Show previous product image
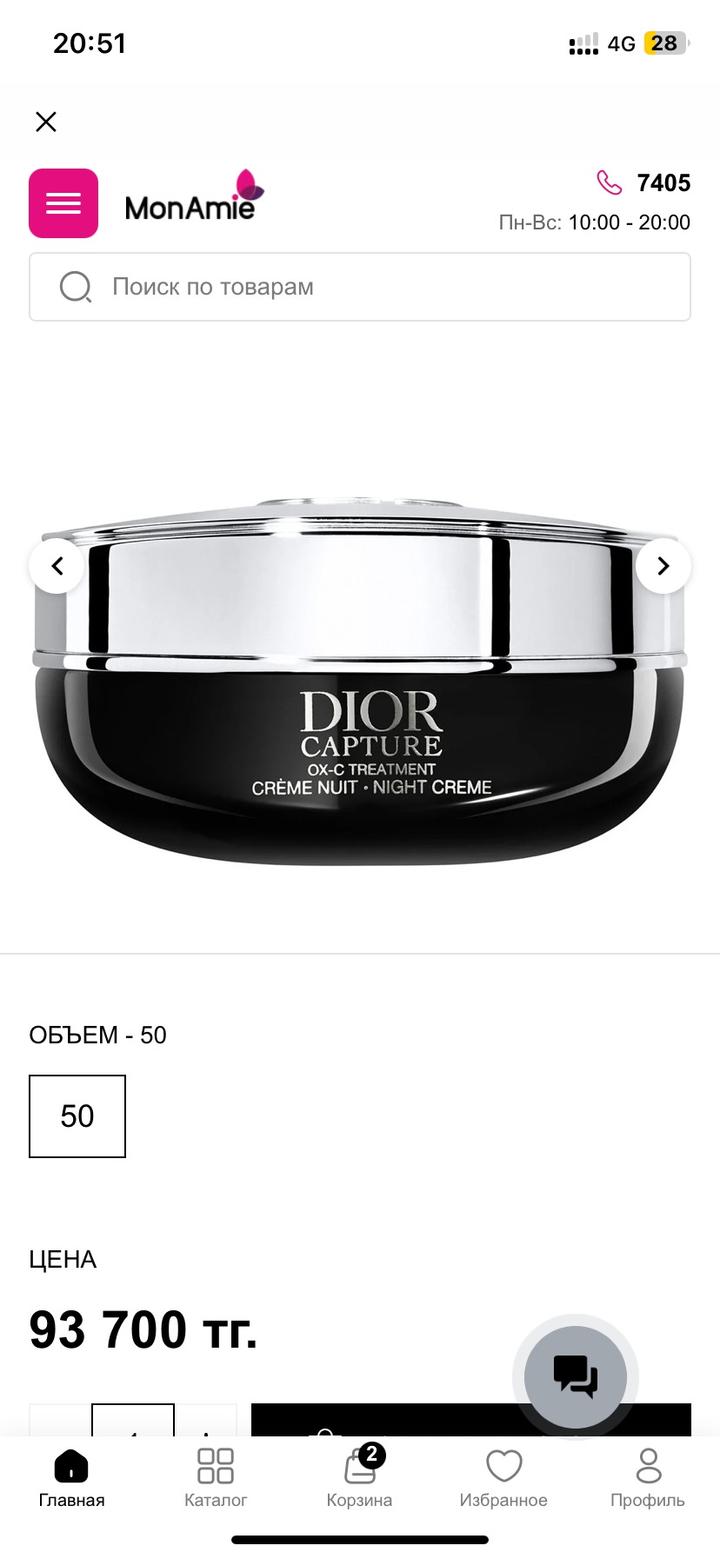Viewport: 720px width, 1558px height. pos(57,566)
